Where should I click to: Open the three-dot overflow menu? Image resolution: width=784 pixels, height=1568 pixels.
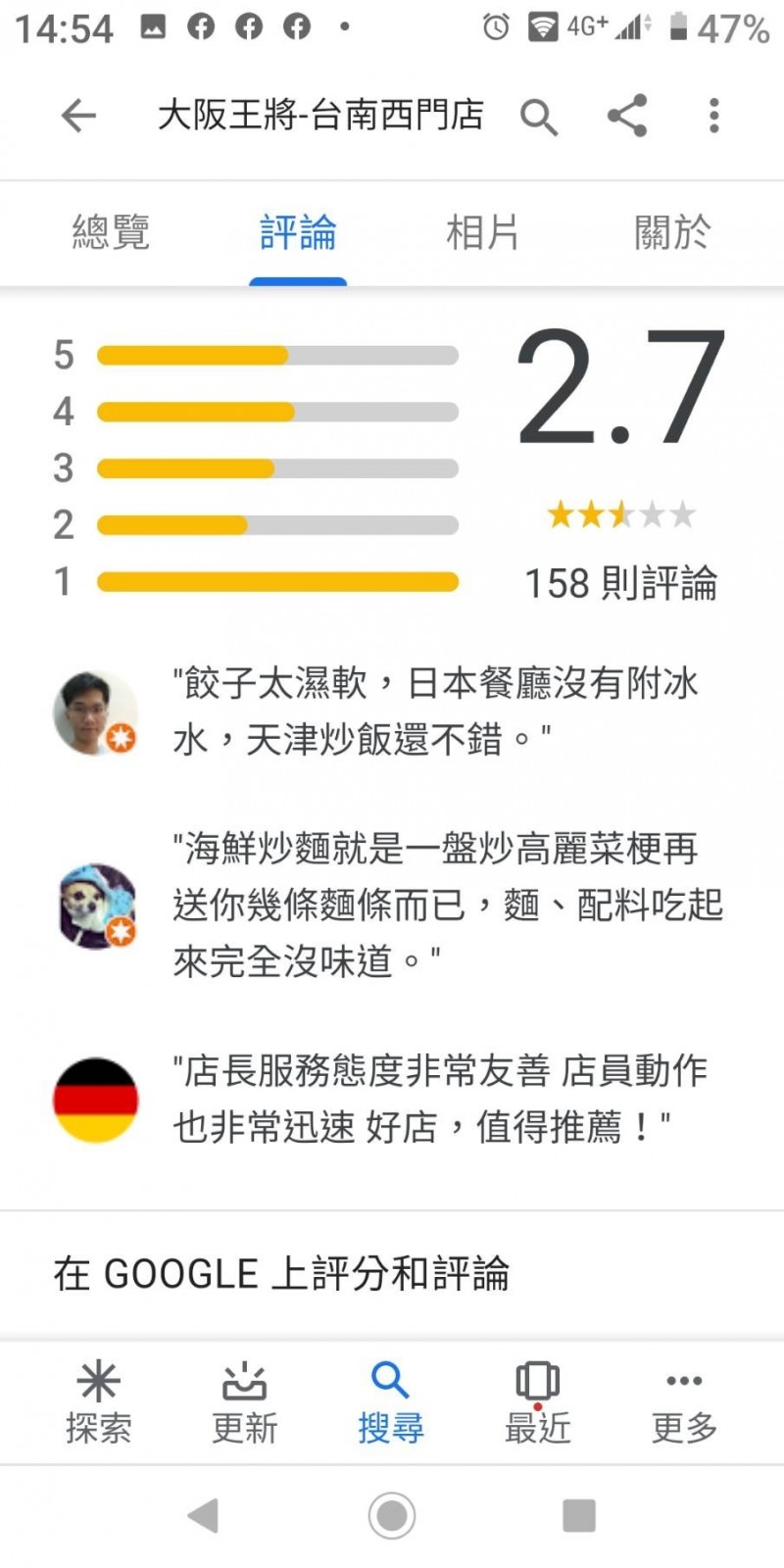[x=713, y=116]
